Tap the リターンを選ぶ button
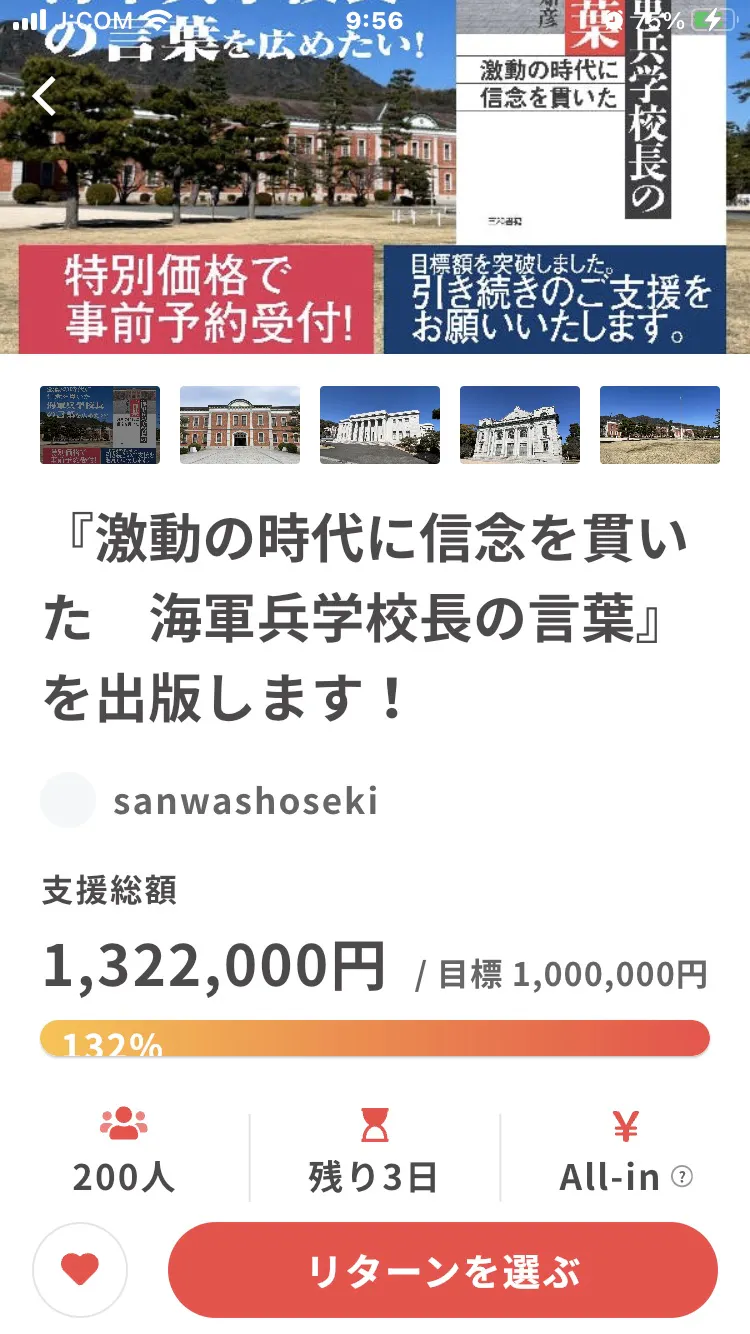The width and height of the screenshot is (750, 1334). click(x=443, y=1270)
